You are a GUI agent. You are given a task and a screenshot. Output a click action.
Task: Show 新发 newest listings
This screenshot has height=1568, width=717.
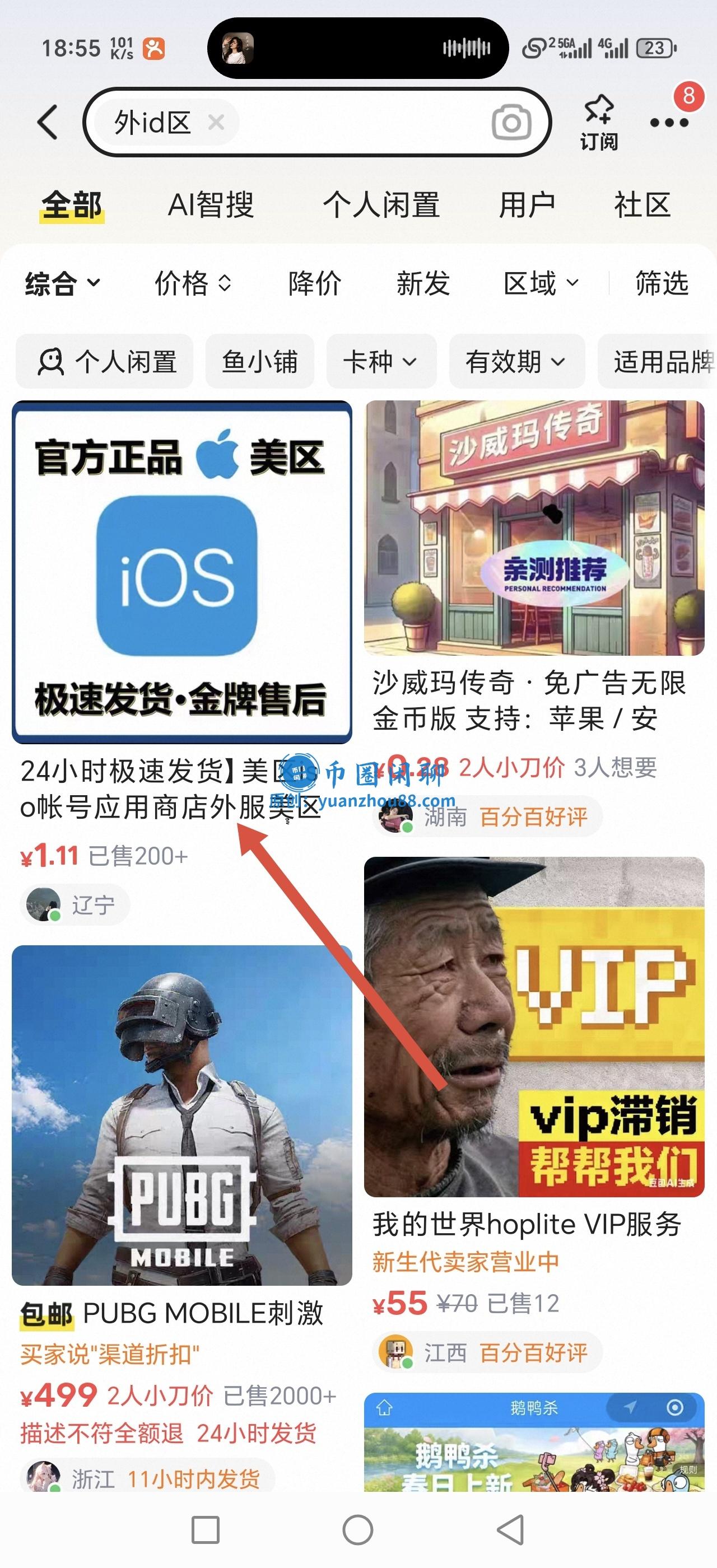coord(423,284)
